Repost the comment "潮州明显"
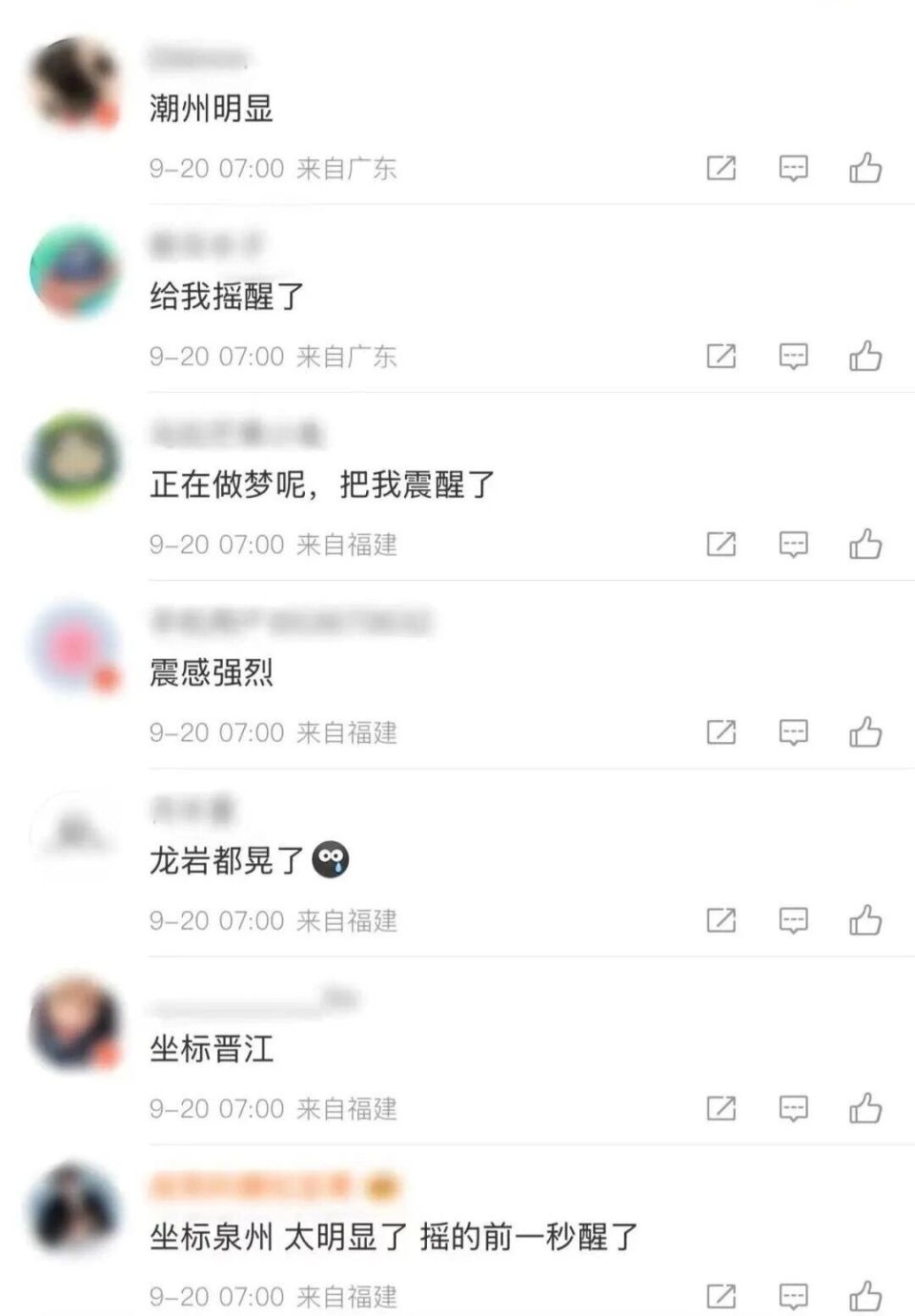The width and height of the screenshot is (915, 1316). (x=721, y=169)
